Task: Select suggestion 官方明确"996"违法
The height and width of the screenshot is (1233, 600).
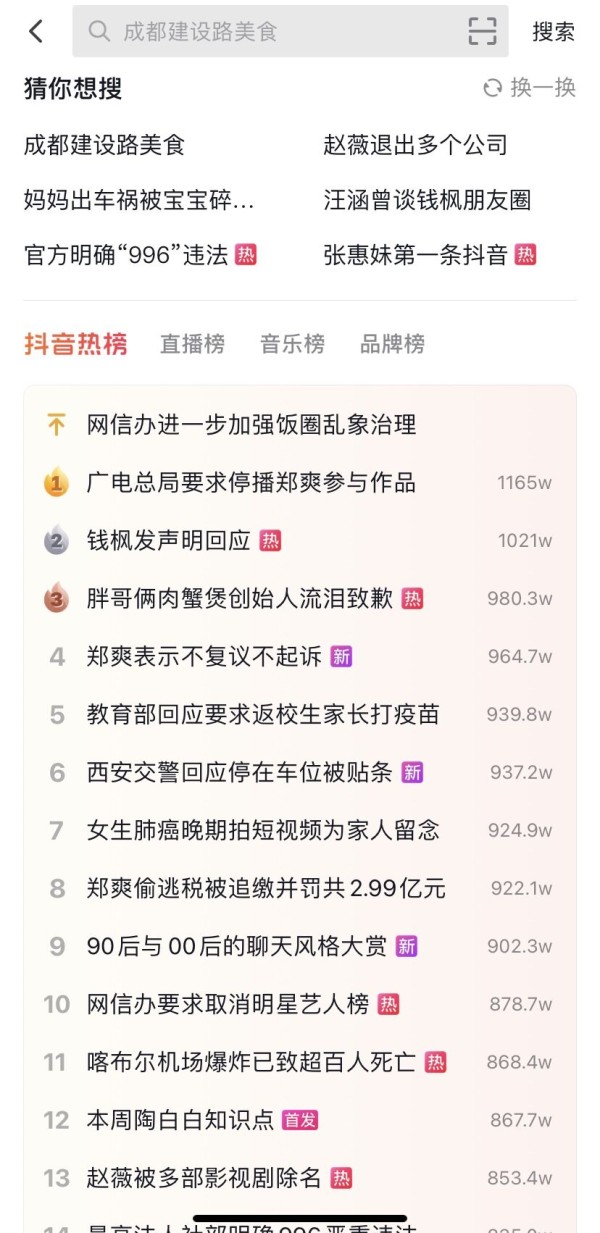Action: point(127,255)
